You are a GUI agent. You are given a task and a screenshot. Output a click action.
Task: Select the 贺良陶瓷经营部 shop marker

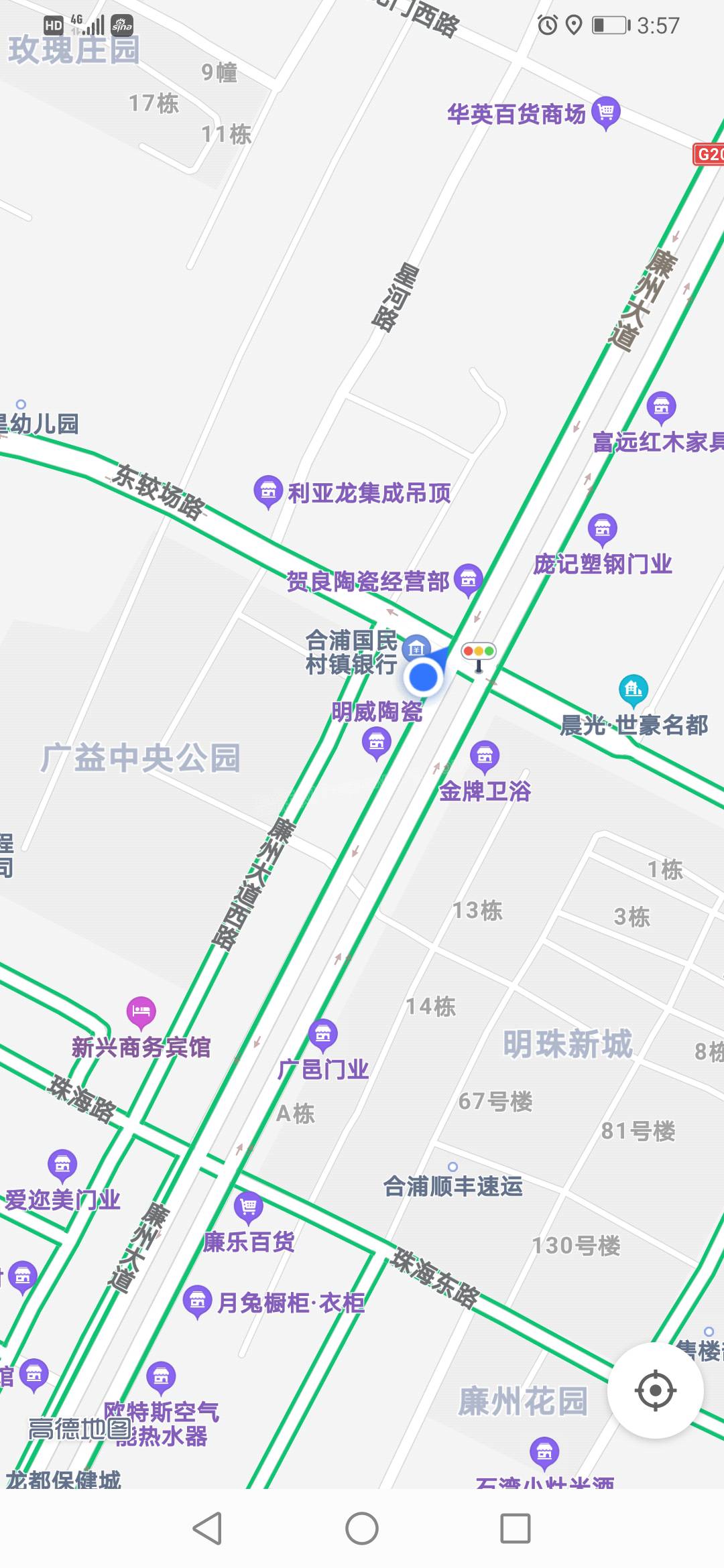(467, 578)
